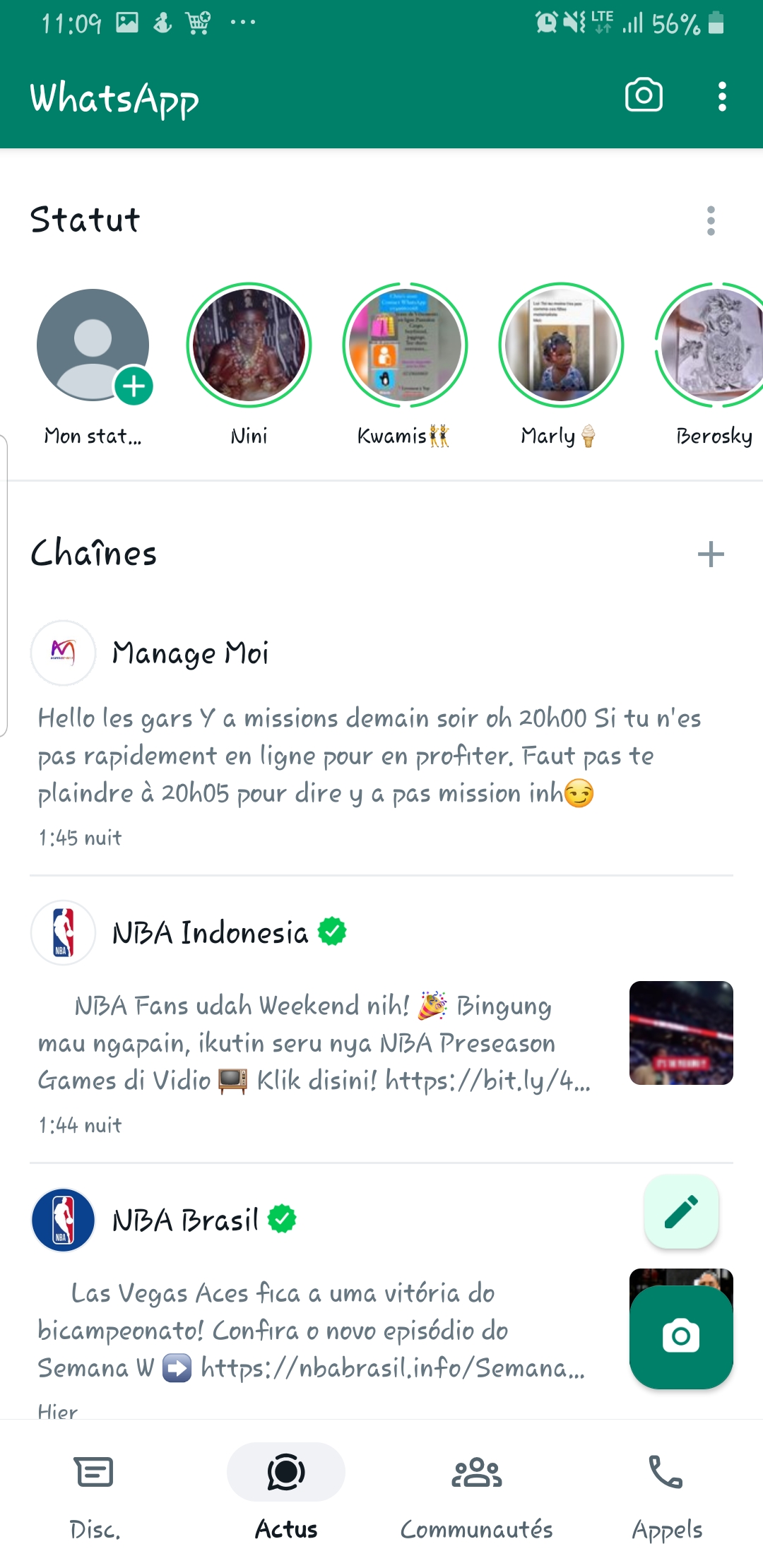Open the main WhatsApp overflow menu
Viewport: 763px width, 1568px height.
pos(721,96)
